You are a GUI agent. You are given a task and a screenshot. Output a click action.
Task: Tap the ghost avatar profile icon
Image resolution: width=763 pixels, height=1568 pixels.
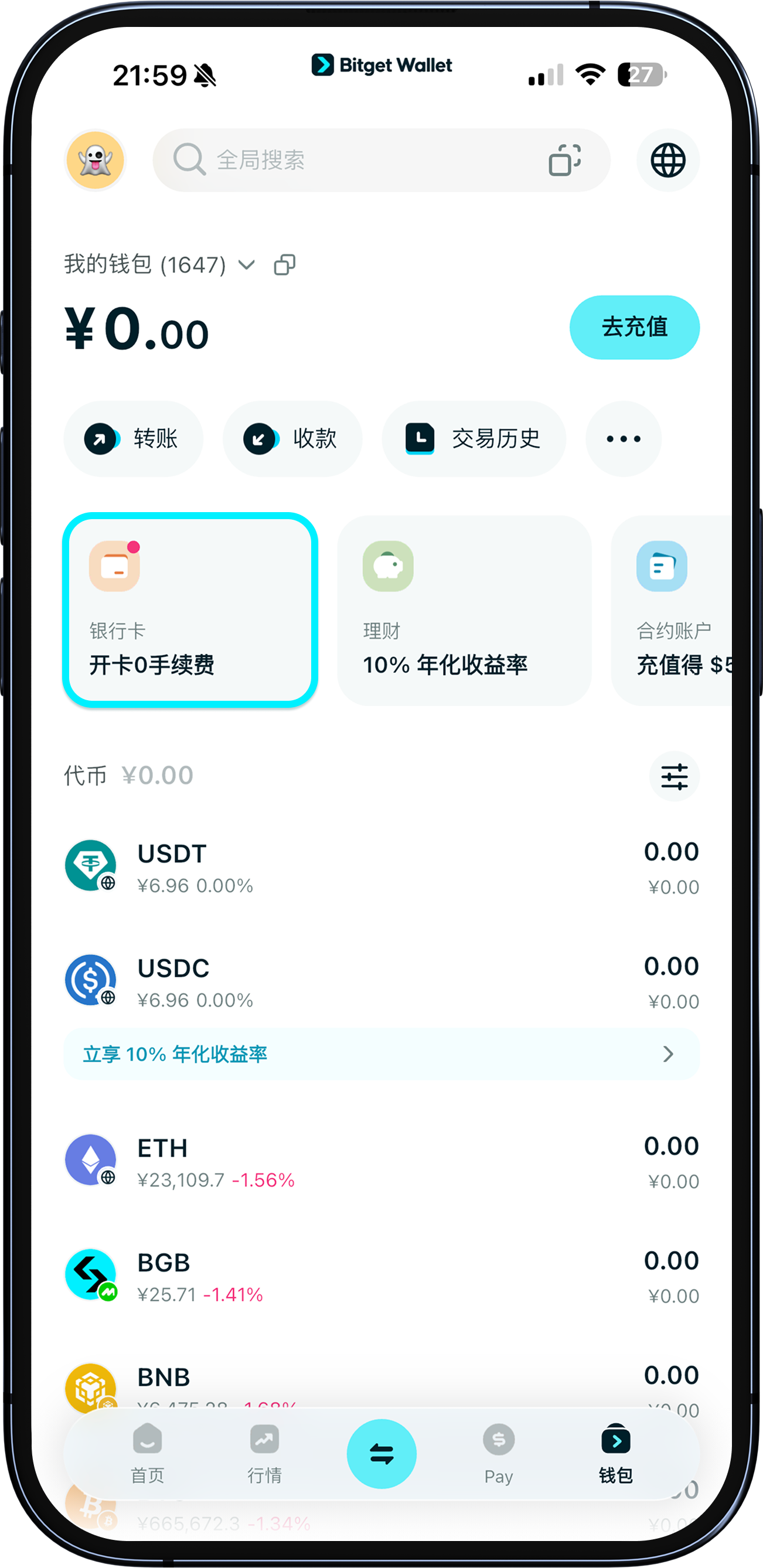click(x=96, y=160)
